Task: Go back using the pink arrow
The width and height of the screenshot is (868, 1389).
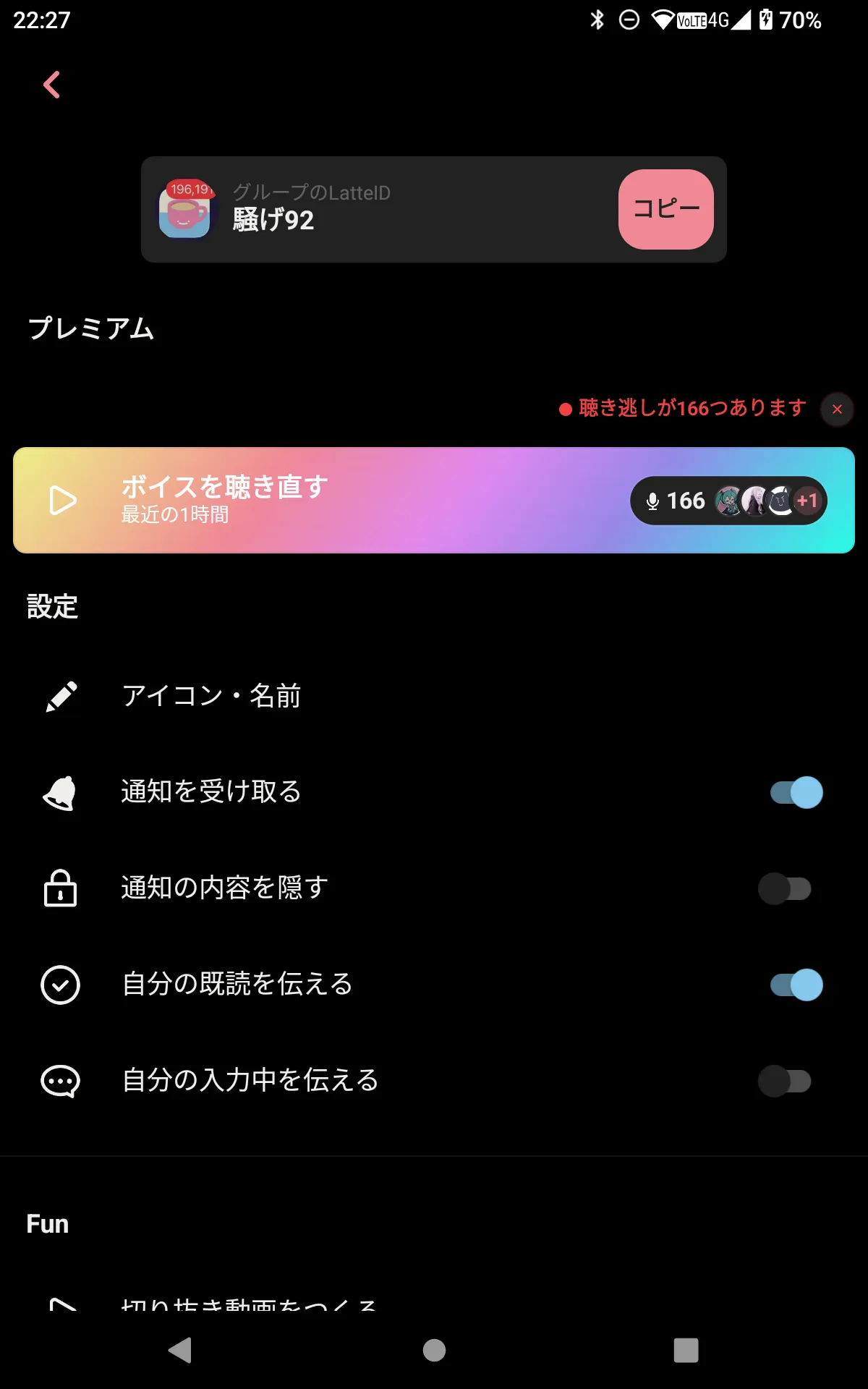Action: [x=51, y=85]
